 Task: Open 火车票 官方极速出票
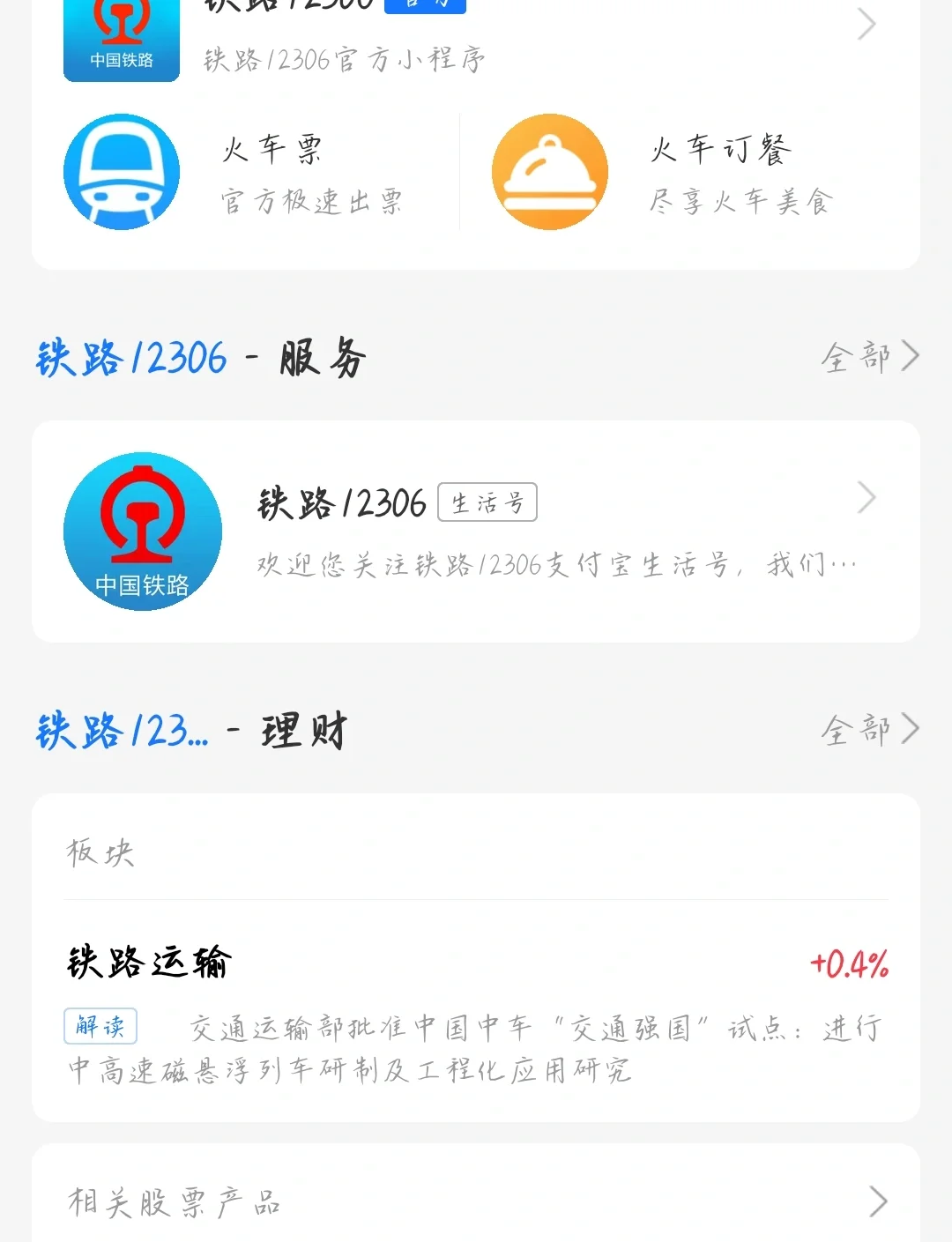[247, 173]
